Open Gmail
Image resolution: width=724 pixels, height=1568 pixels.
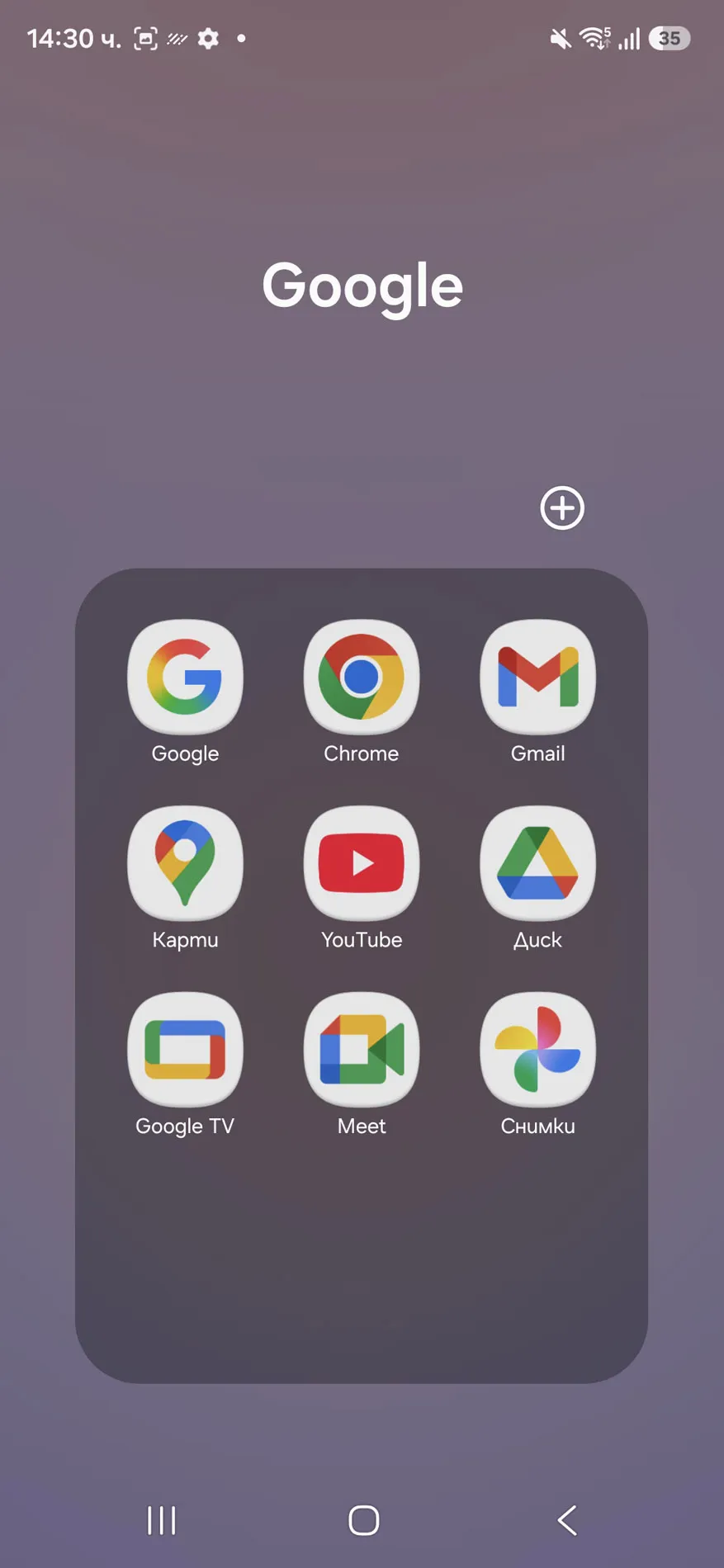coord(537,678)
